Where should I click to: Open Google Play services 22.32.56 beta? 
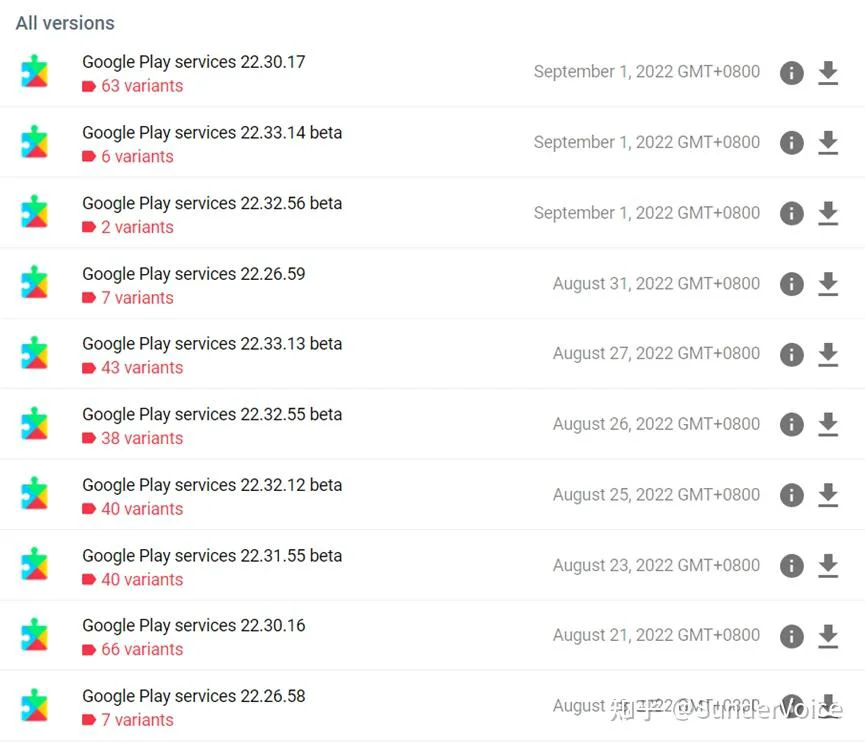coord(211,203)
